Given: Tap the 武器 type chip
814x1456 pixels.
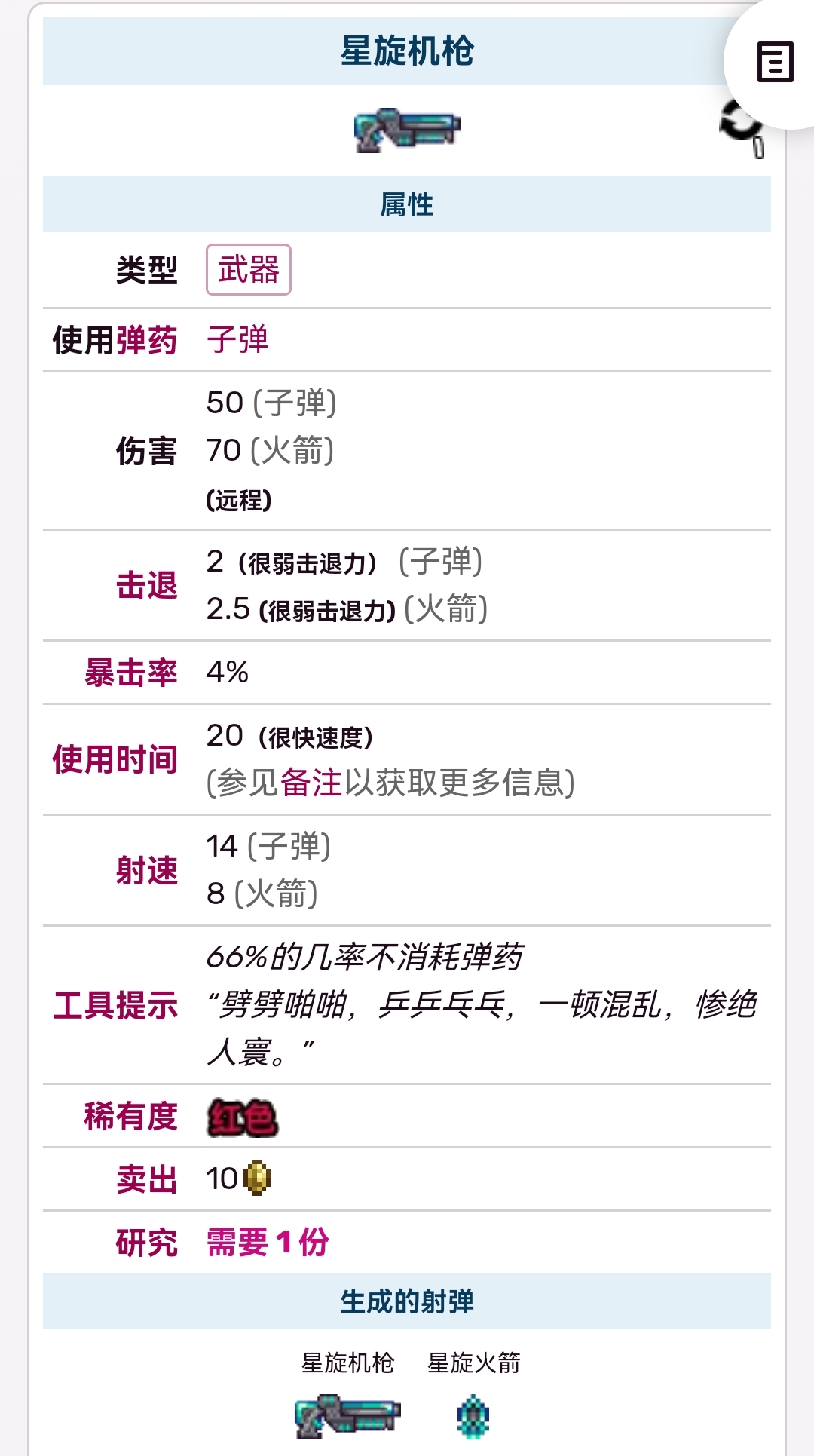Looking at the screenshot, I should click(x=248, y=269).
